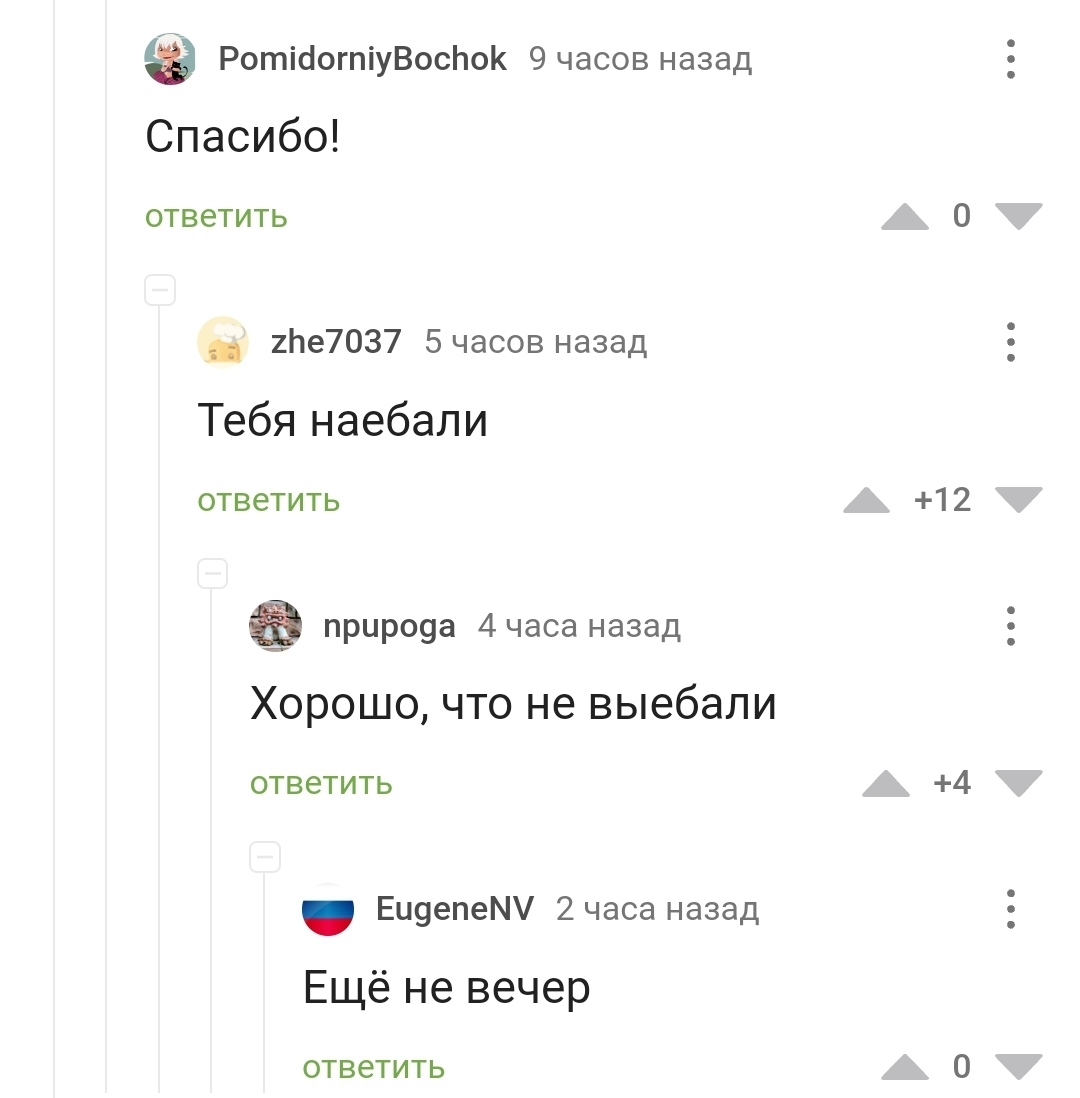Reply to PomidorniyBochok's comment
The image size is (1080, 1098).
tap(216, 216)
